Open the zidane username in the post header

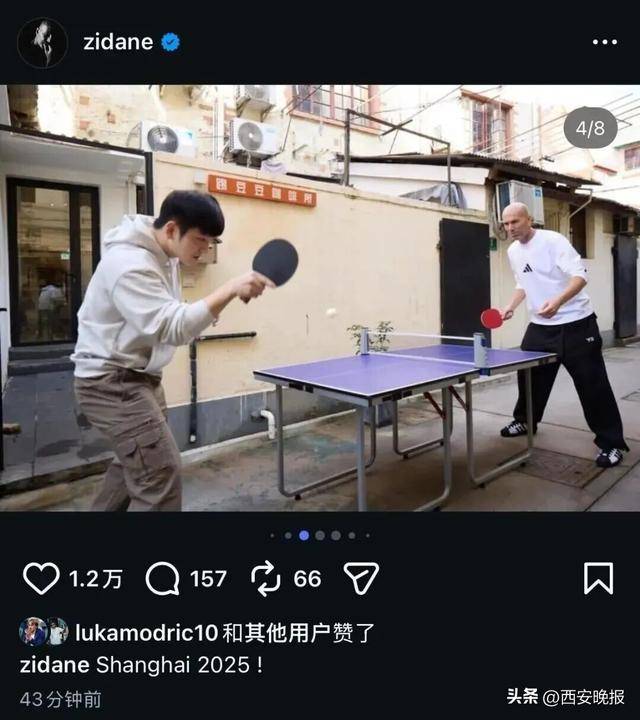point(118,42)
